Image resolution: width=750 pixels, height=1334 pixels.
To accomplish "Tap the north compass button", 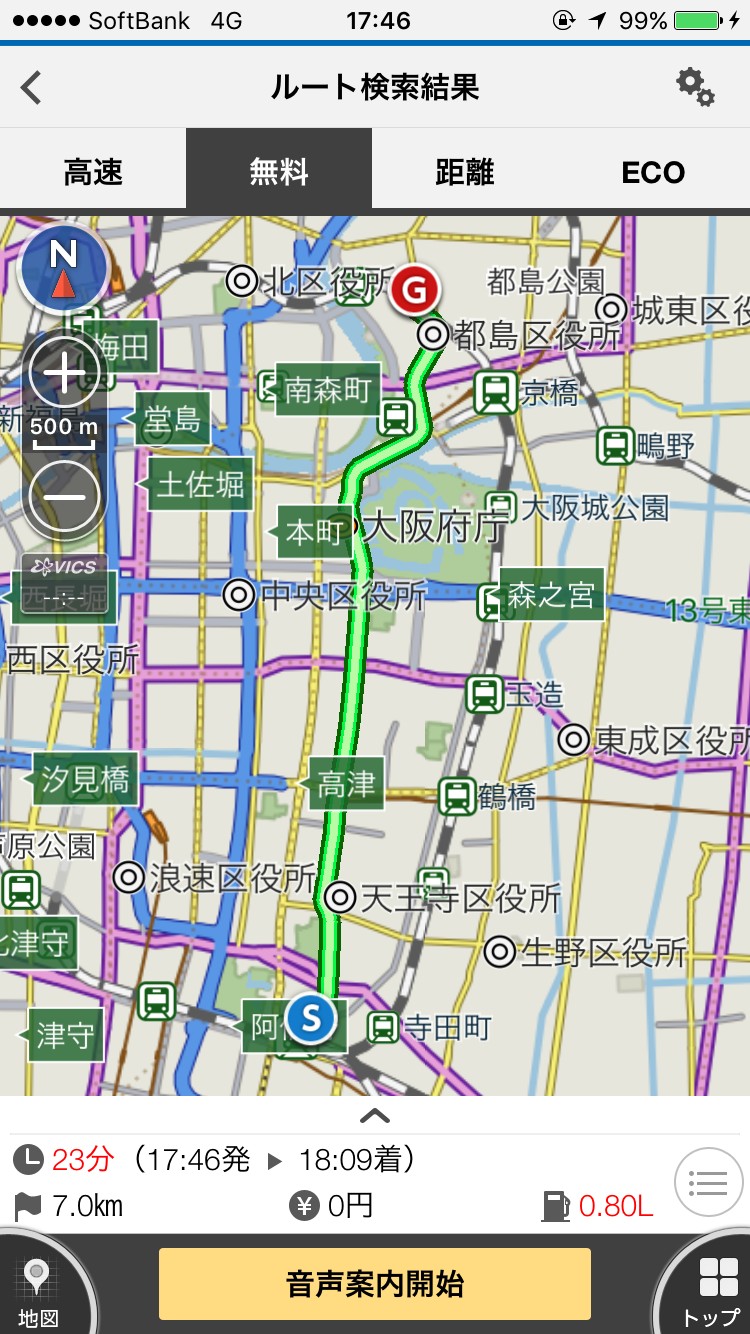I will pos(63,266).
